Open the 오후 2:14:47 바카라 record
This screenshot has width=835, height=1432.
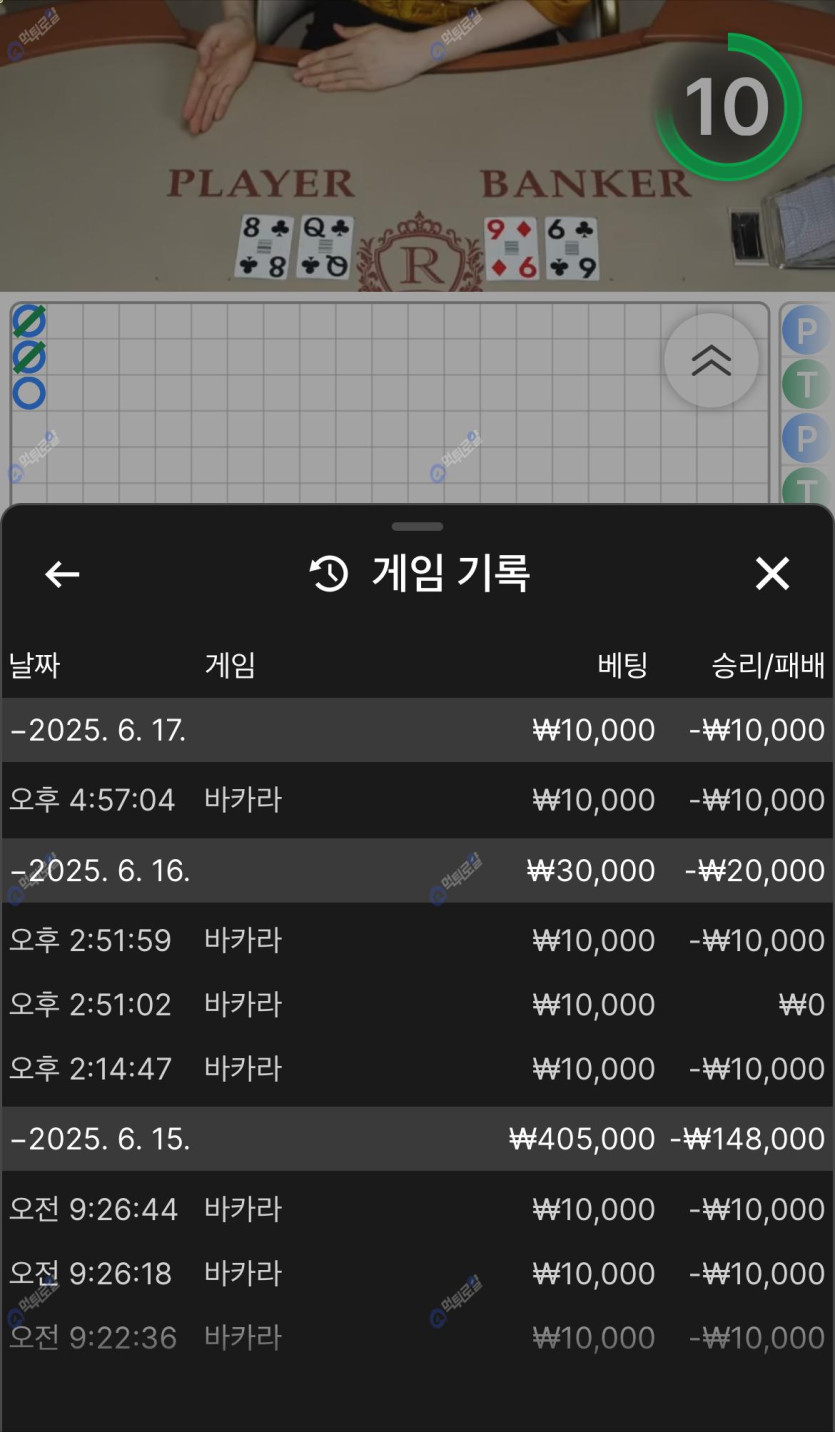click(x=416, y=1068)
